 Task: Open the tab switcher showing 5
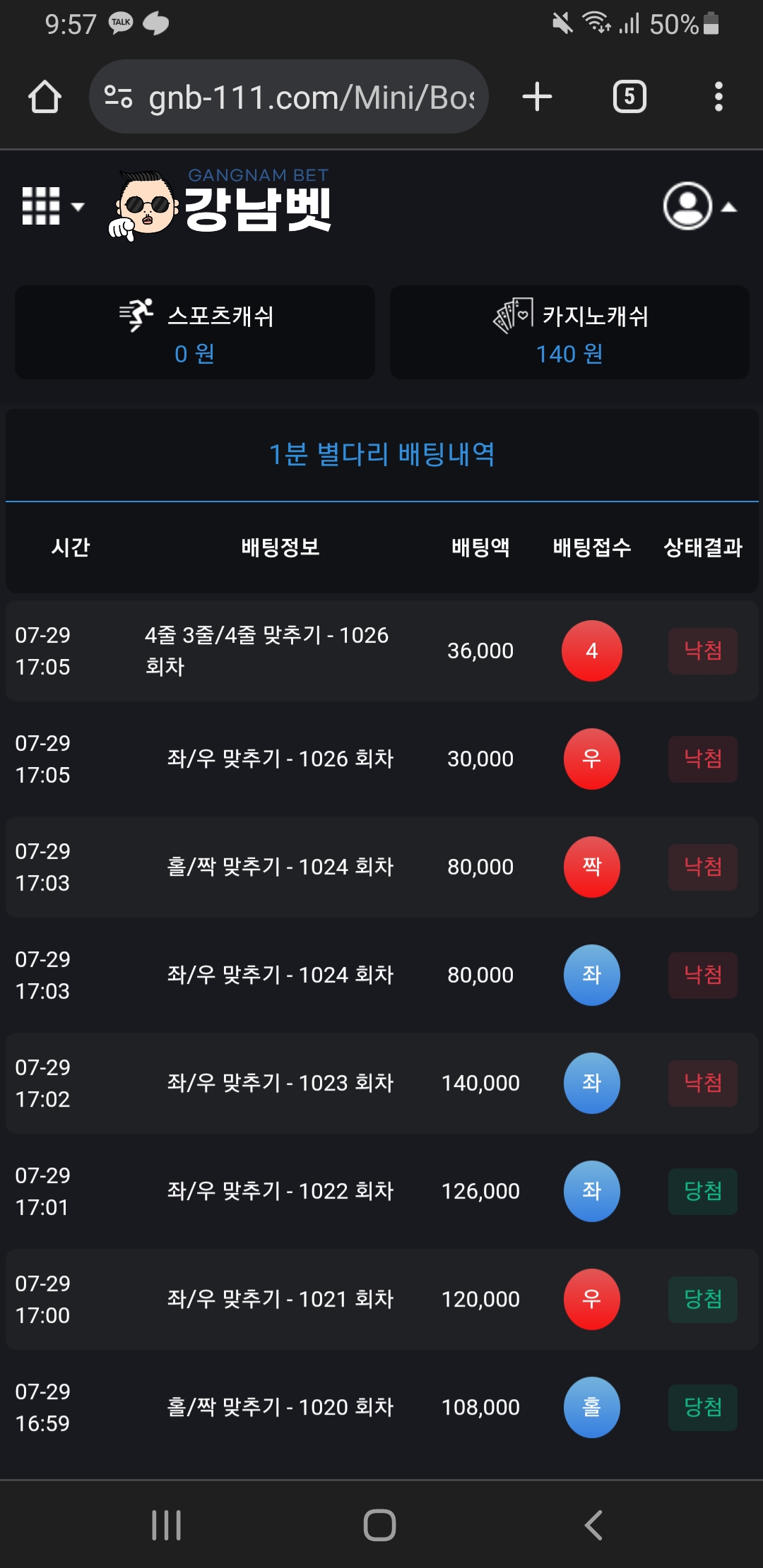coord(629,97)
